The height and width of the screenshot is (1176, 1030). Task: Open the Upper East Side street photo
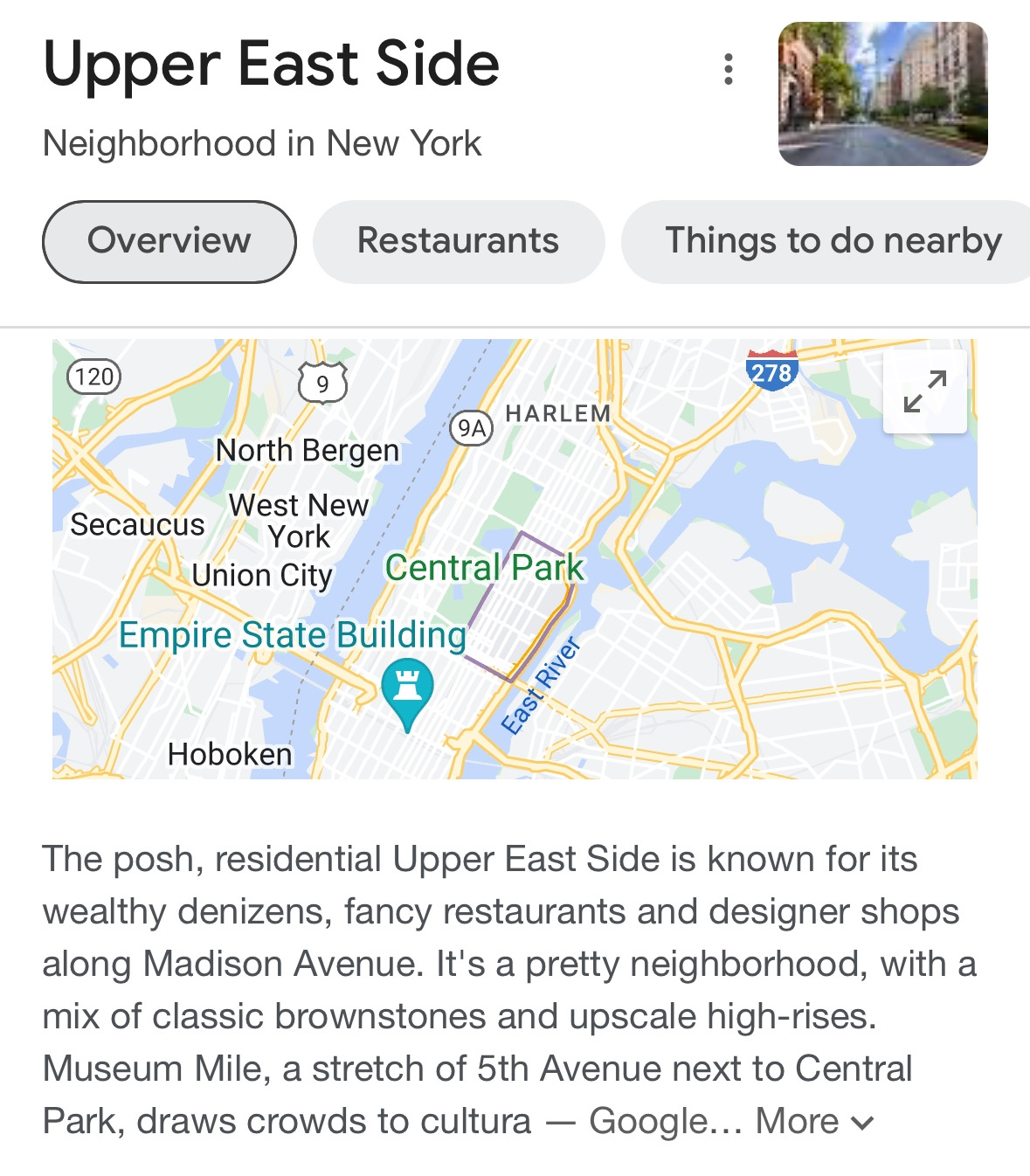tap(882, 94)
